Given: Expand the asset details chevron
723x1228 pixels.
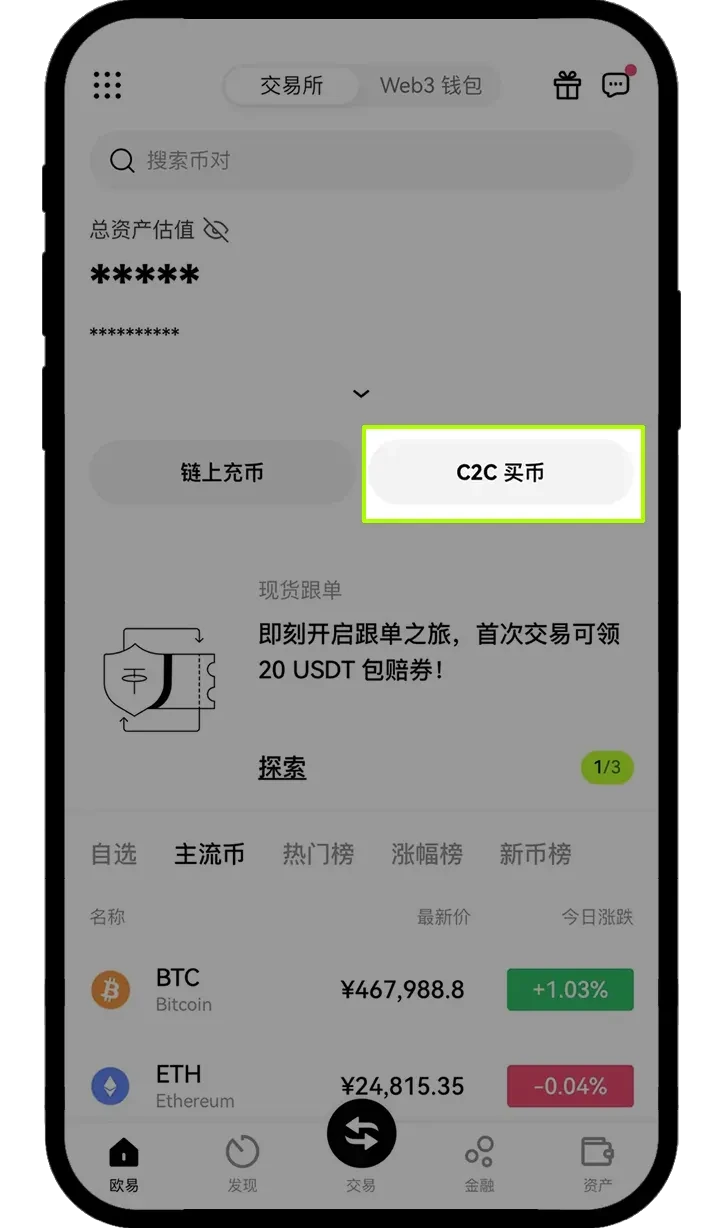Looking at the screenshot, I should 361,394.
